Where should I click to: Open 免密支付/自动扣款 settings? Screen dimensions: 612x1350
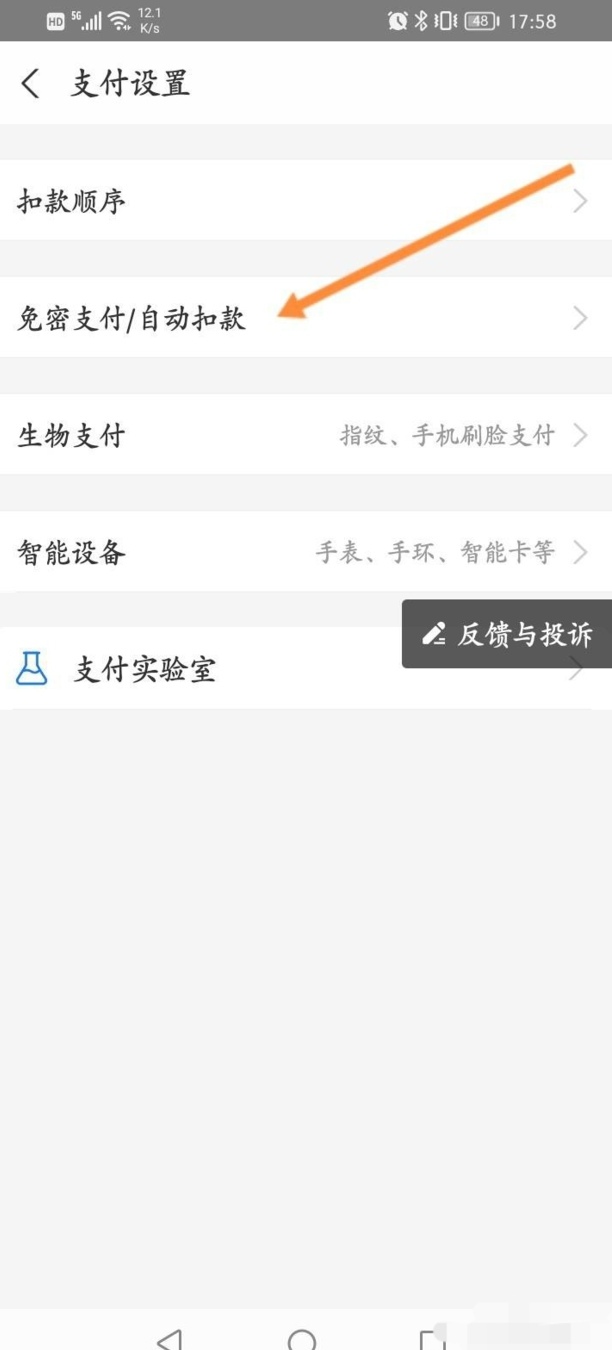click(x=300, y=319)
